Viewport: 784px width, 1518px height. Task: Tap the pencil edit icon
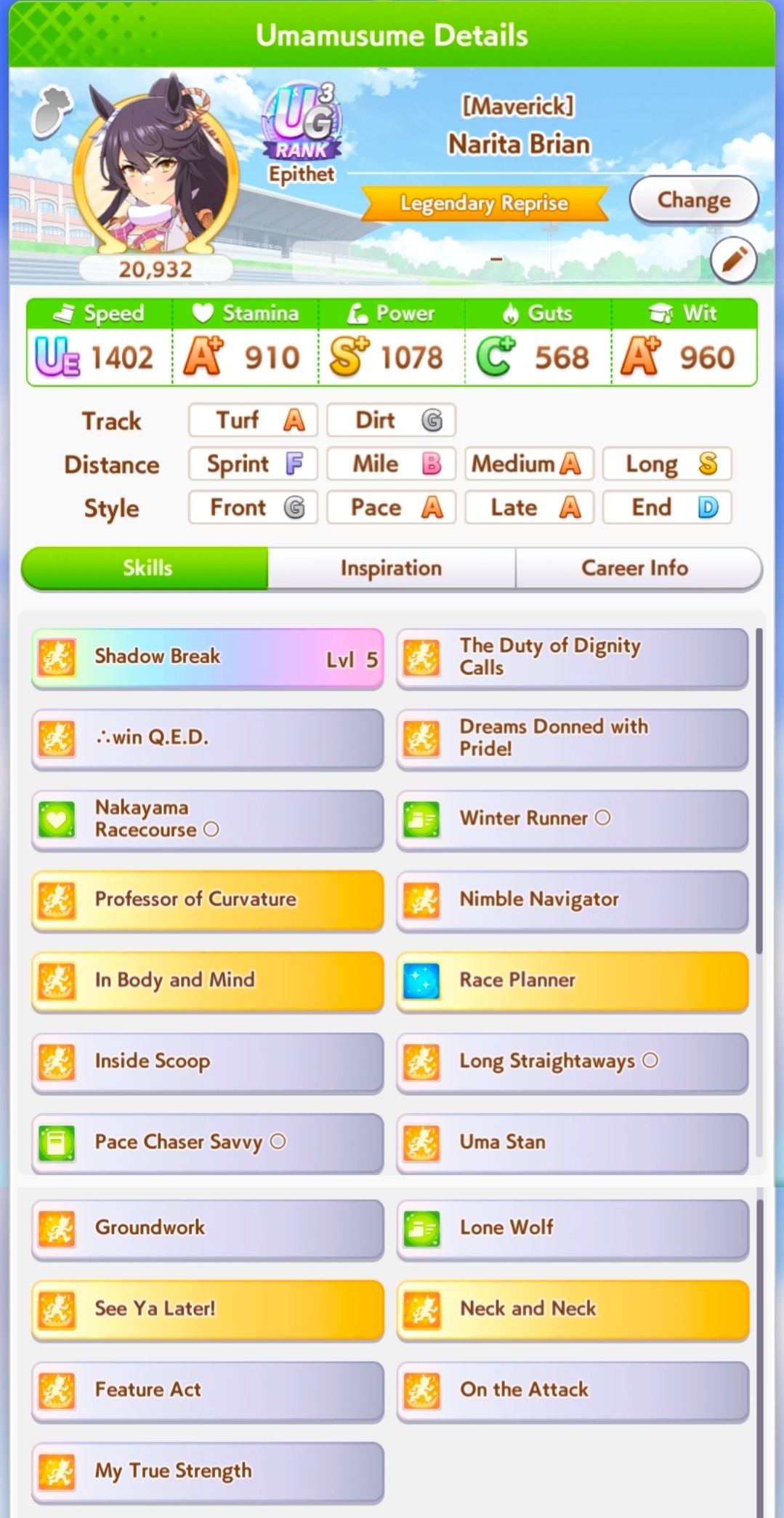click(x=733, y=260)
